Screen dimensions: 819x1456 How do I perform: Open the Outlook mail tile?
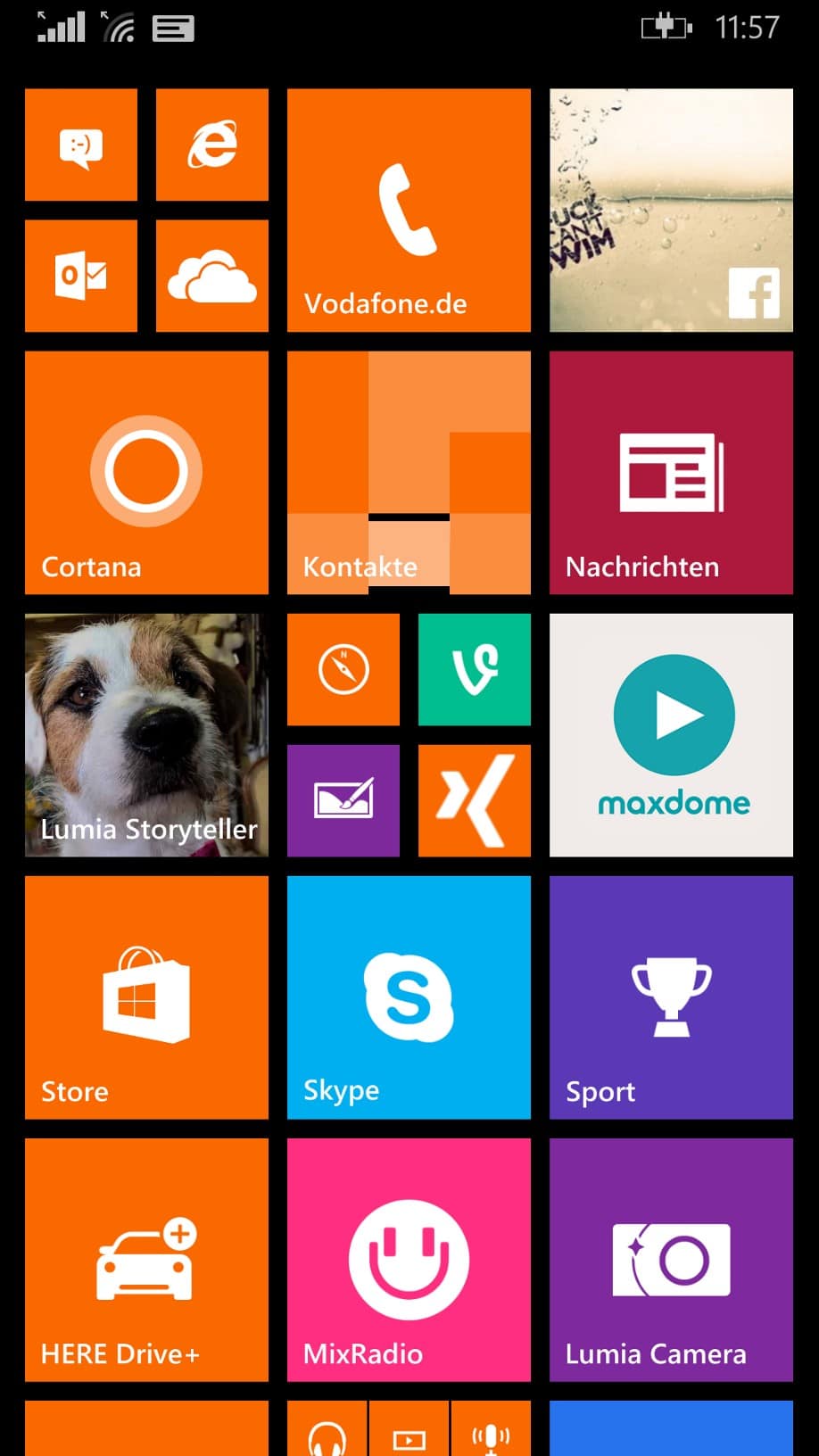[x=81, y=276]
